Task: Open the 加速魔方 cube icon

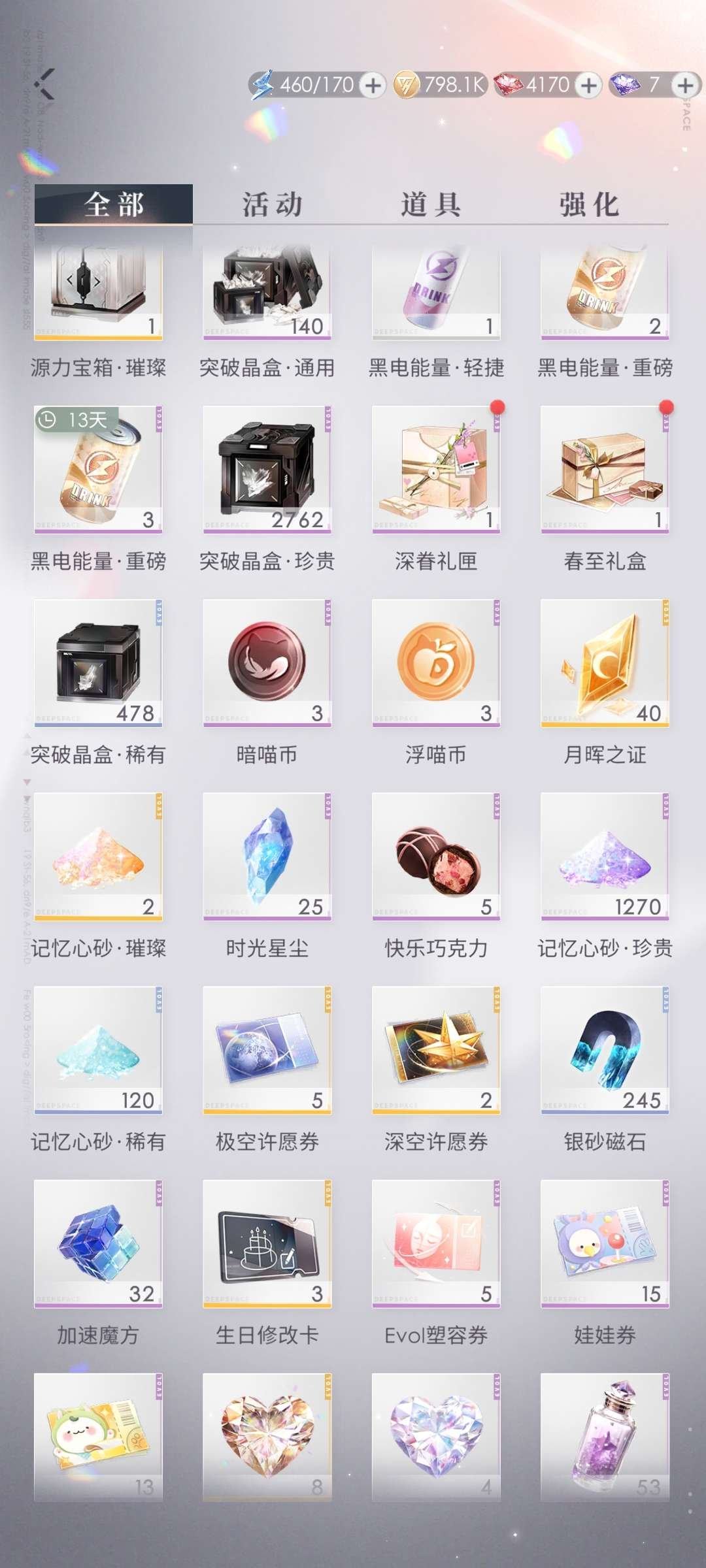Action: coord(98,1238)
